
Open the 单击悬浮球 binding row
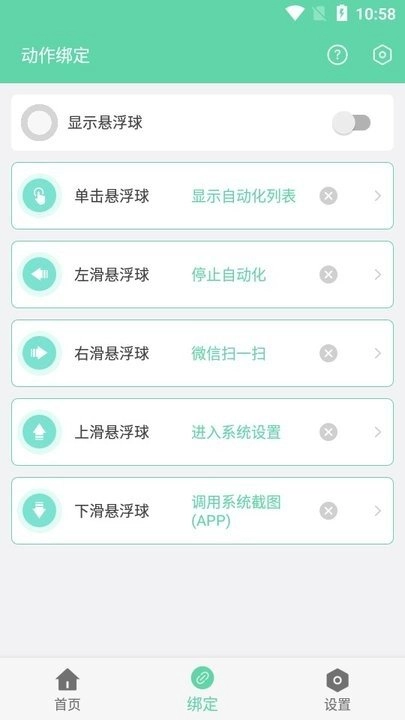click(202, 196)
